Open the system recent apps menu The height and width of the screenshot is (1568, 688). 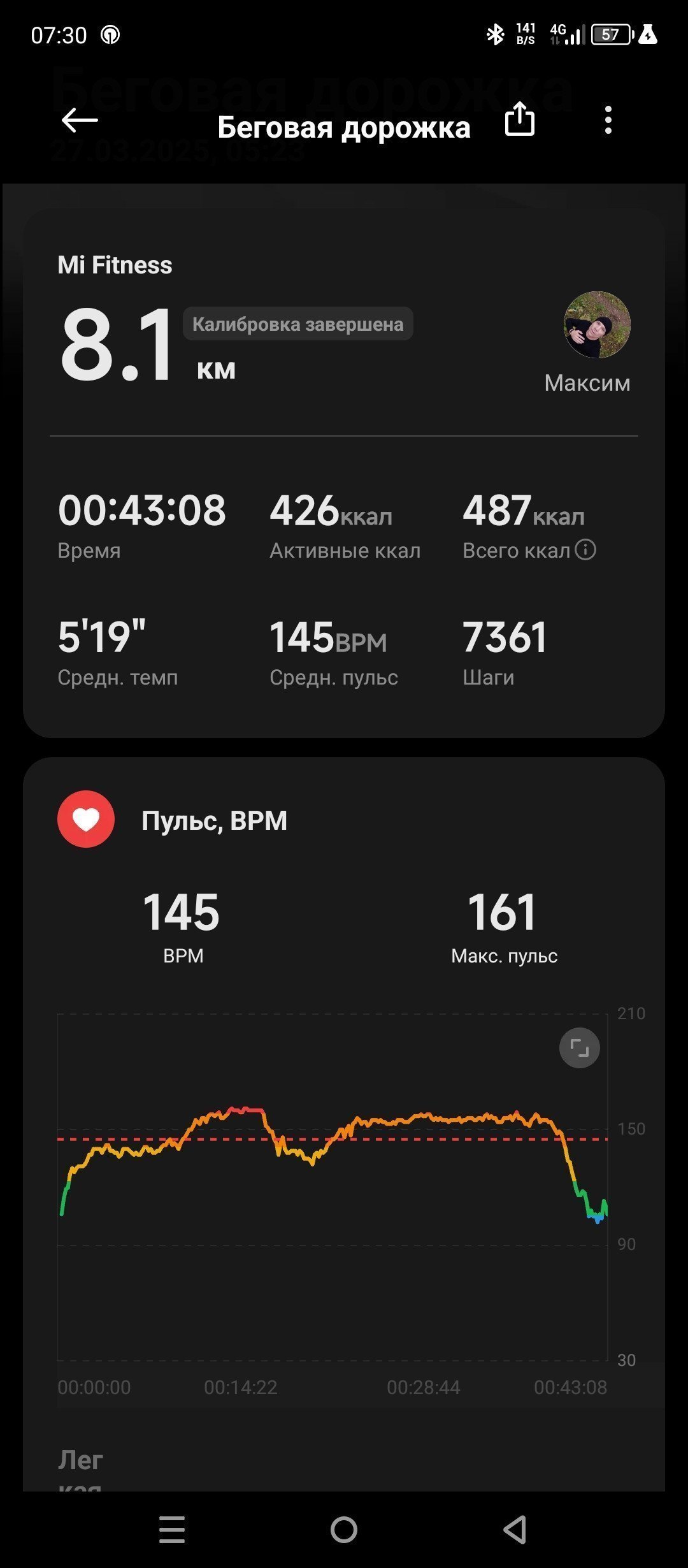point(172,1530)
